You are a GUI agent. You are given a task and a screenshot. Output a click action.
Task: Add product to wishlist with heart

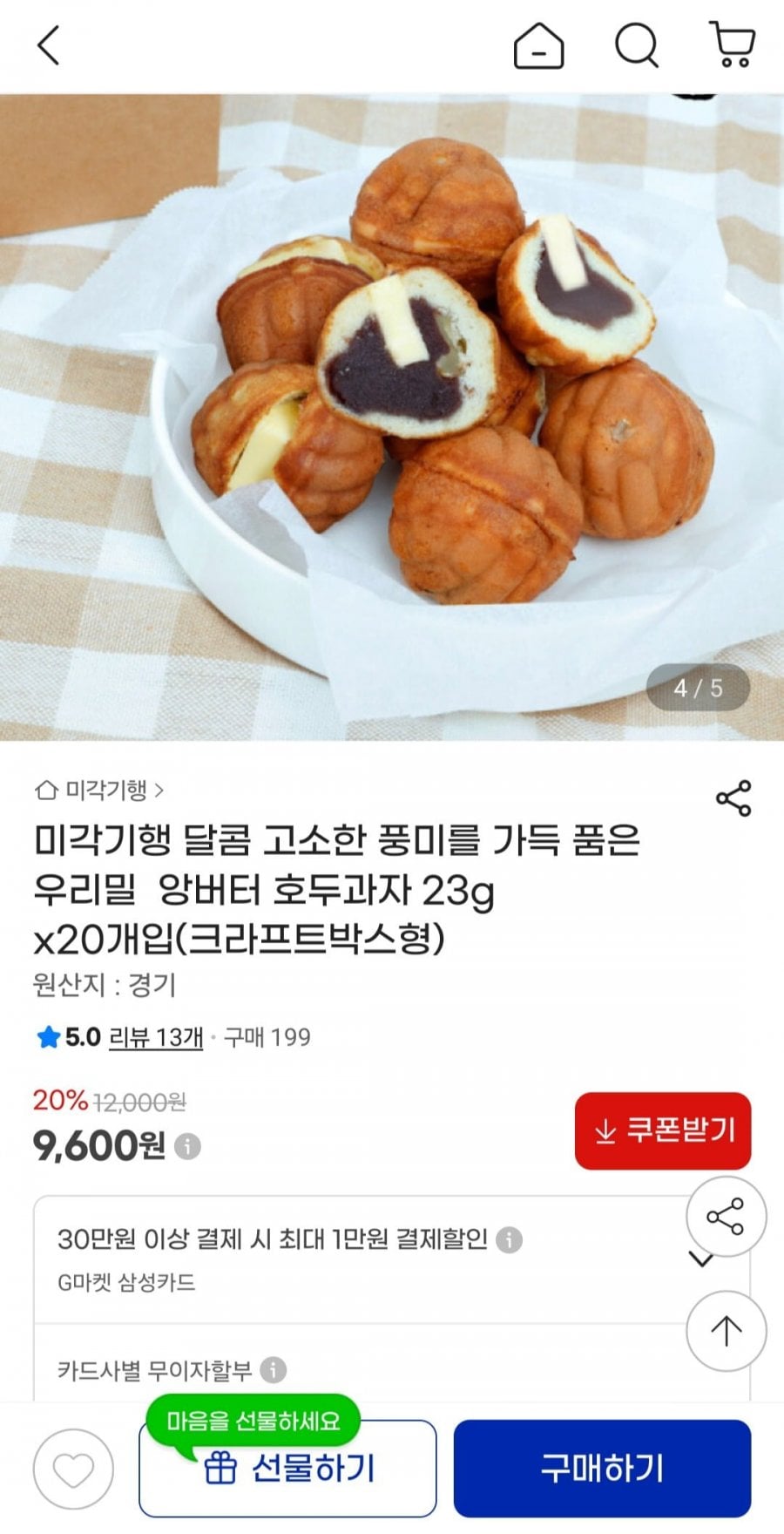[73, 1470]
